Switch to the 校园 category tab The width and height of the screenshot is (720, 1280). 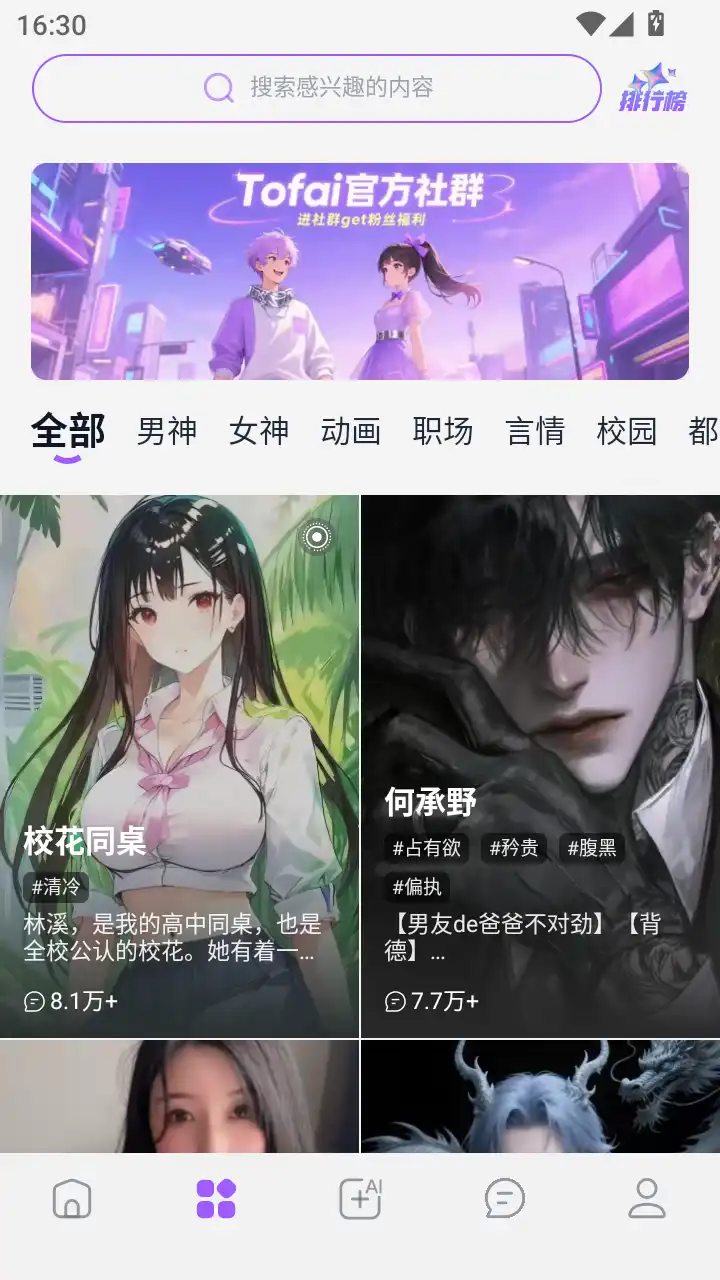pyautogui.click(x=625, y=431)
